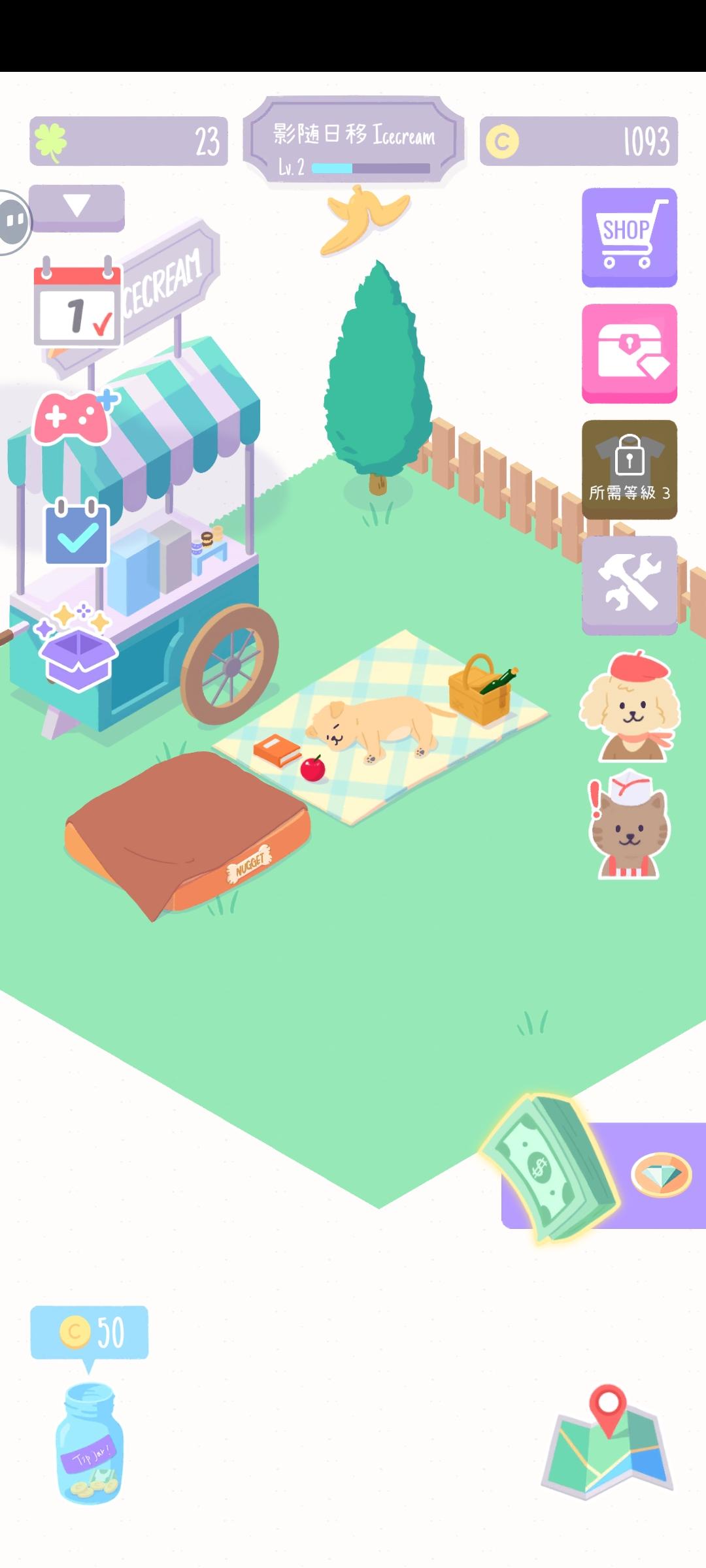Tap the diamond currency icon
The image size is (706, 1568).
click(x=662, y=1173)
